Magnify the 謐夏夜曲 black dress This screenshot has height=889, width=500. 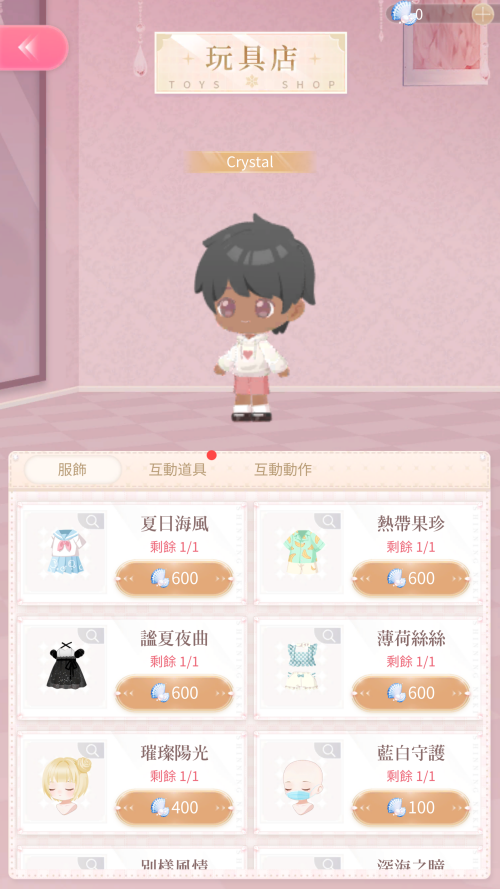[x=91, y=636]
